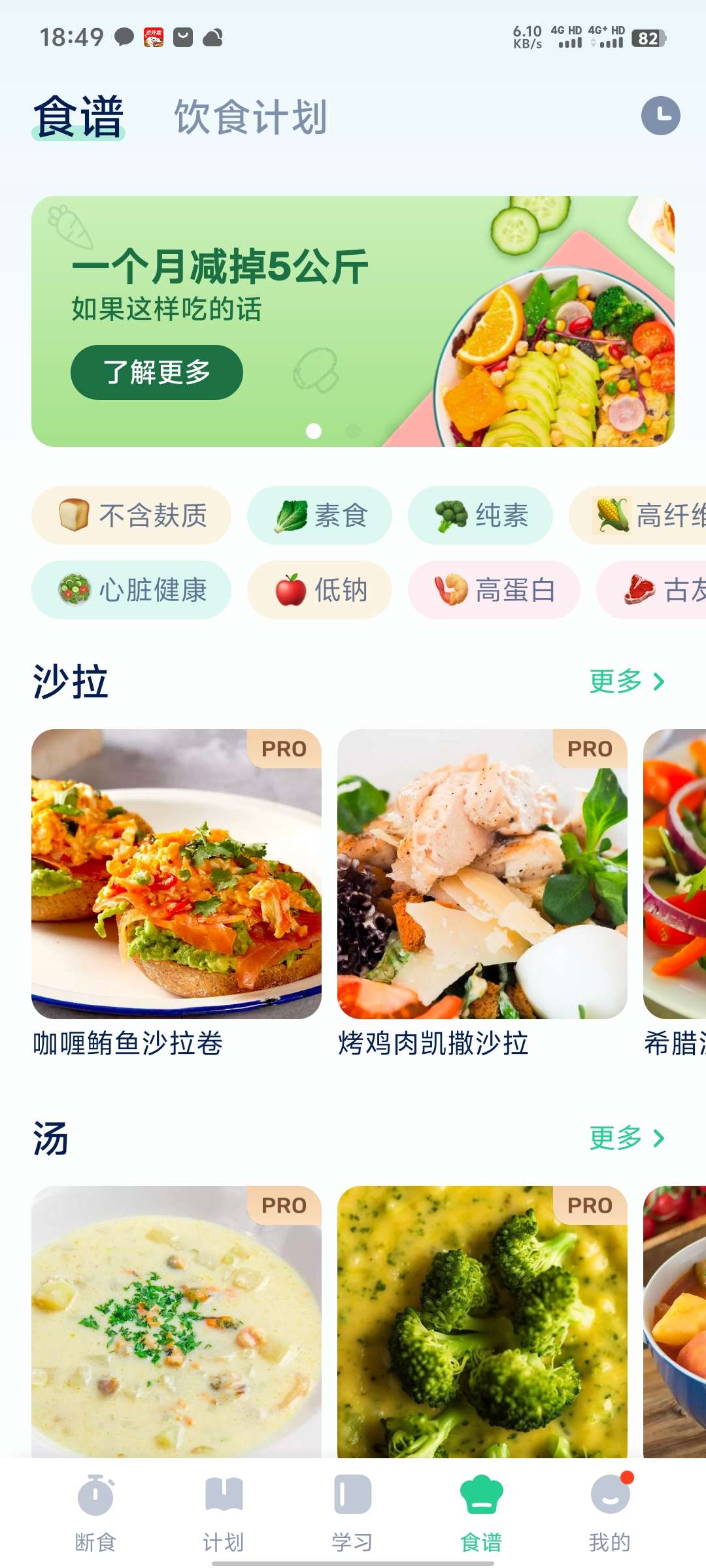Select the 高蛋白 chip
This screenshot has height=1568, width=706.
(494, 590)
